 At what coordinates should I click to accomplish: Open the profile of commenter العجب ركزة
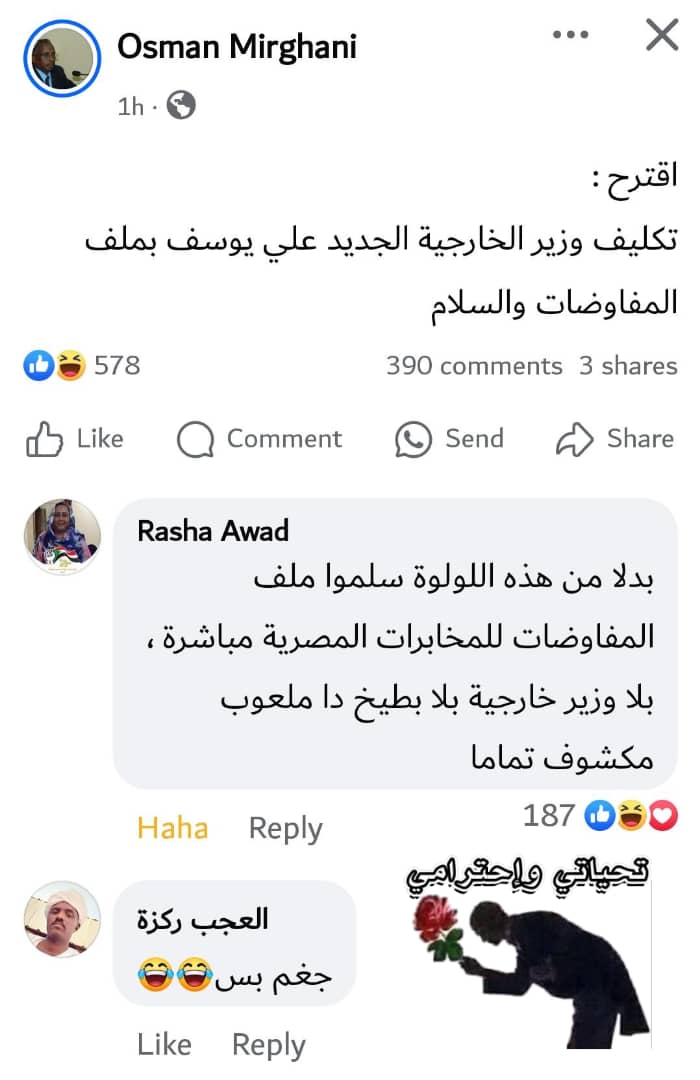click(x=62, y=918)
